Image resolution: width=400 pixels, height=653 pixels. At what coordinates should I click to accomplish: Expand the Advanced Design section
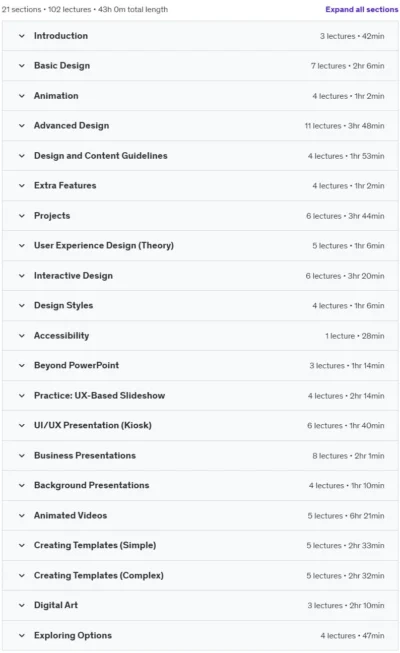pos(200,126)
